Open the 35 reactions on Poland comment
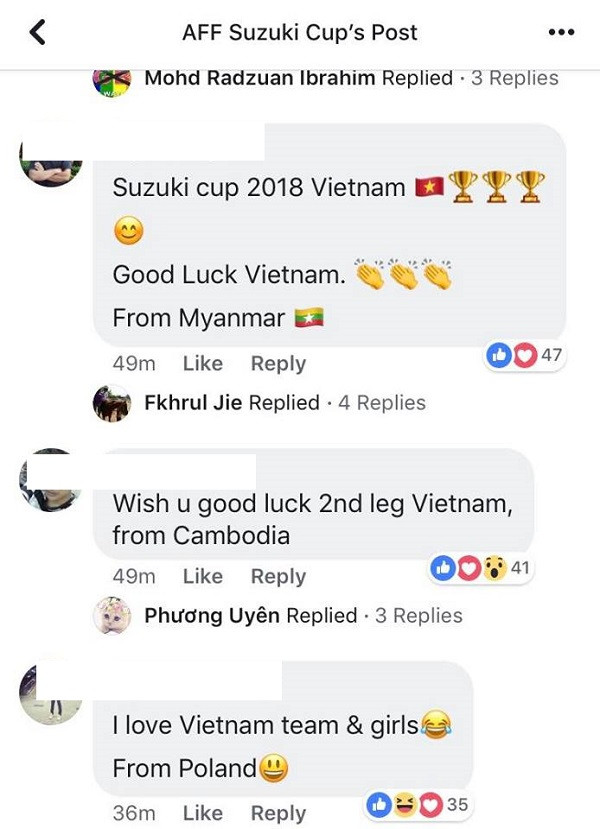 click(416, 804)
